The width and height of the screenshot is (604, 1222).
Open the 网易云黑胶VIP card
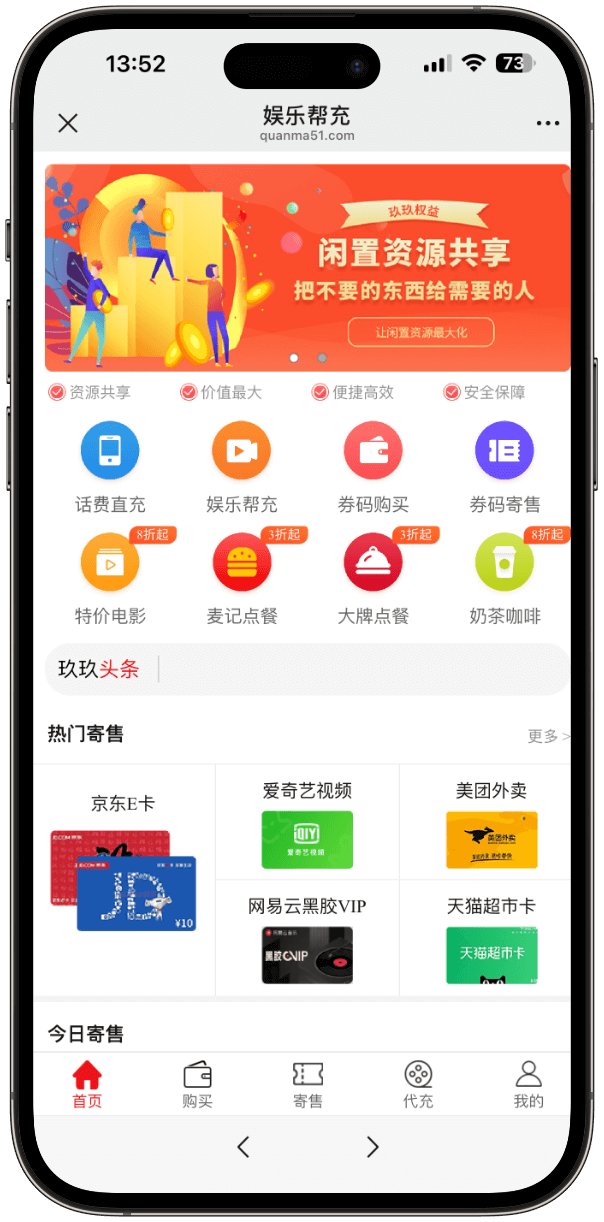pyautogui.click(x=307, y=938)
